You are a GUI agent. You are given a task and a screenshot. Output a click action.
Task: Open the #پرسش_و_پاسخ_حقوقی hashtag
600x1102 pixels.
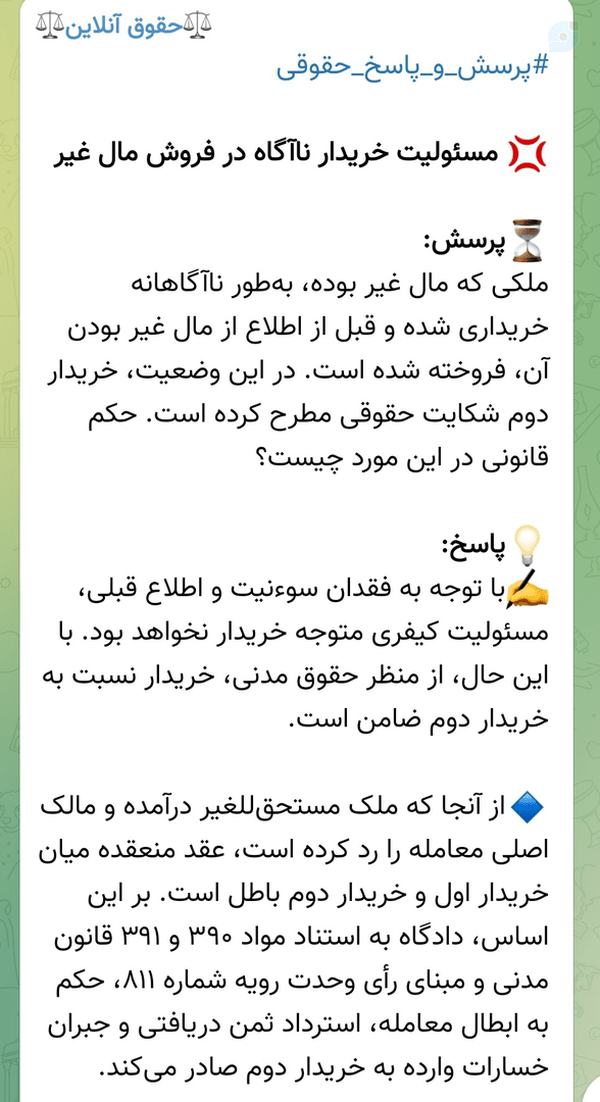click(x=412, y=69)
